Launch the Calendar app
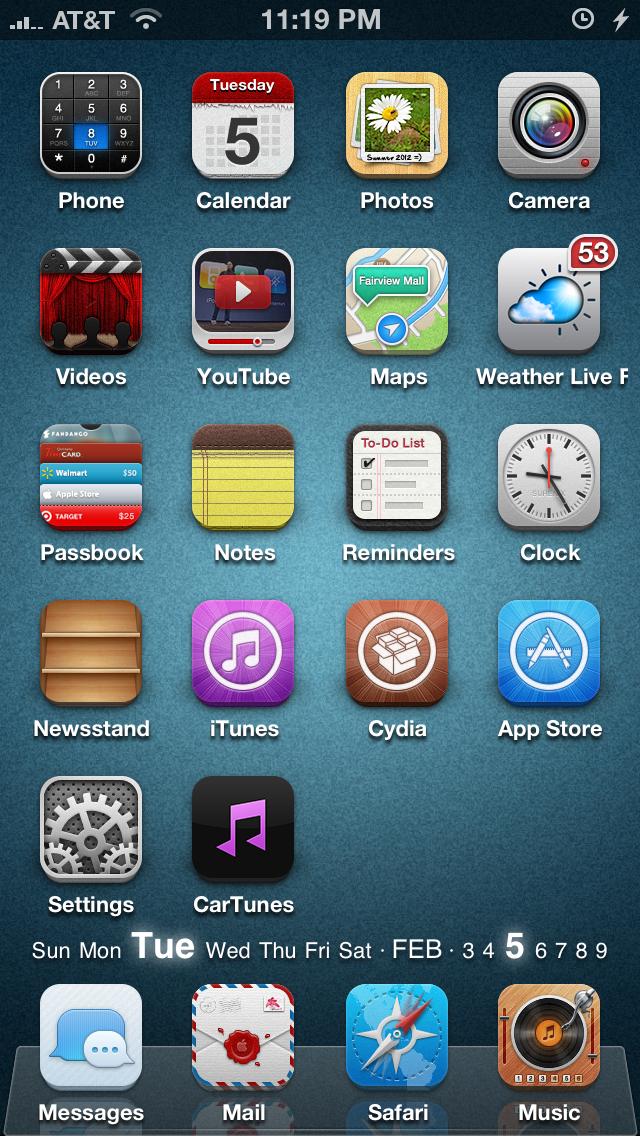This screenshot has width=640, height=1136. (x=243, y=124)
